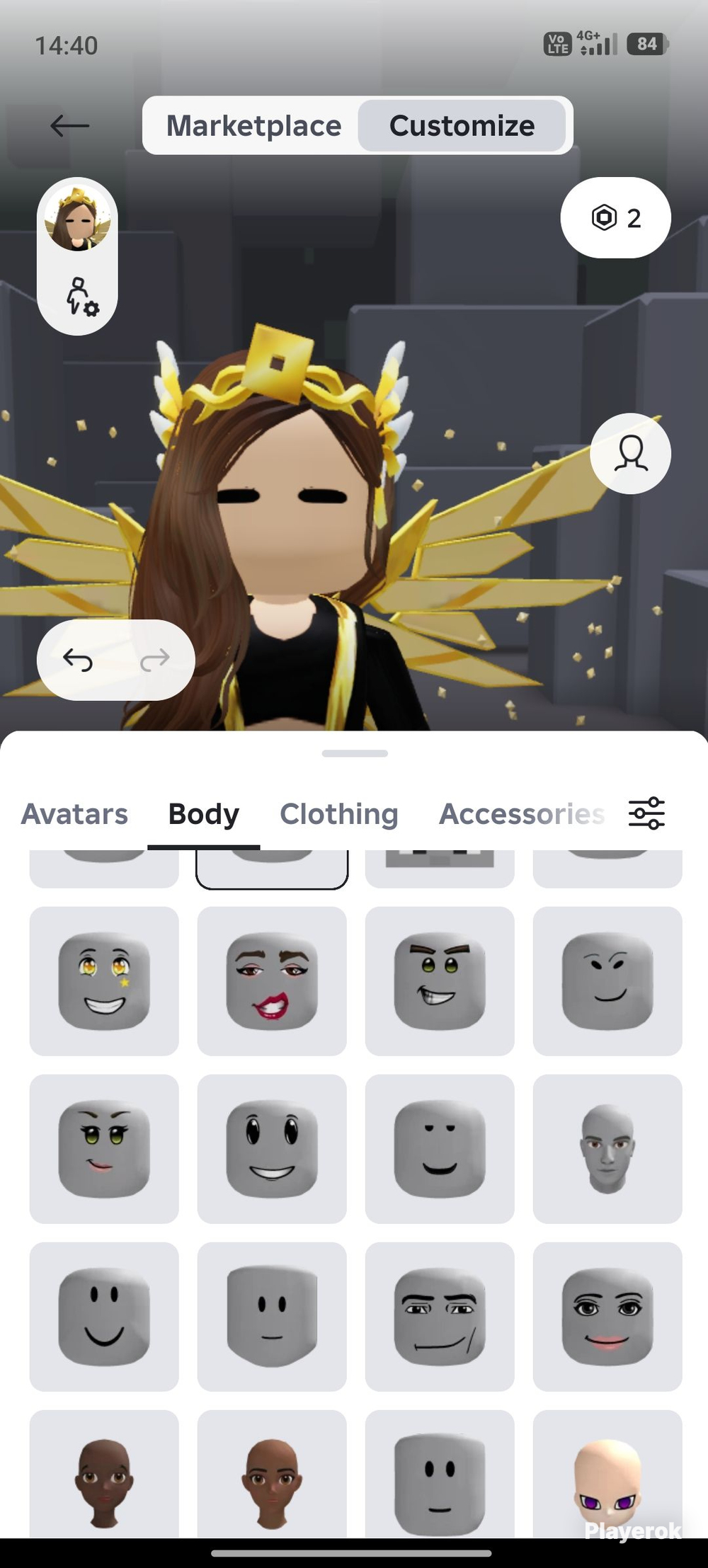Choose the face with red lipstick
The image size is (708, 1568).
[x=272, y=981]
